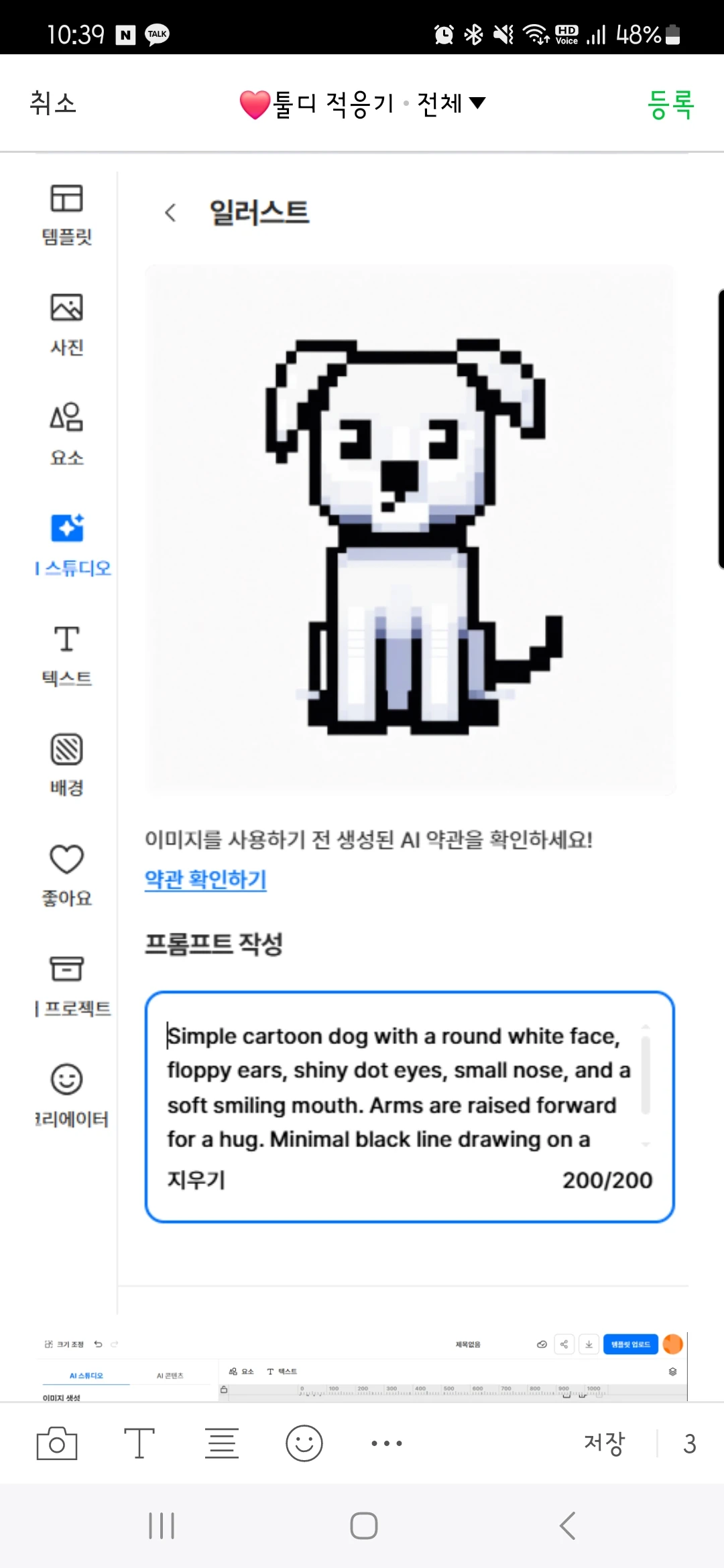Select the second inserted screenshot image
This screenshot has height=1568, width=724.
pyautogui.click(x=362, y=1367)
